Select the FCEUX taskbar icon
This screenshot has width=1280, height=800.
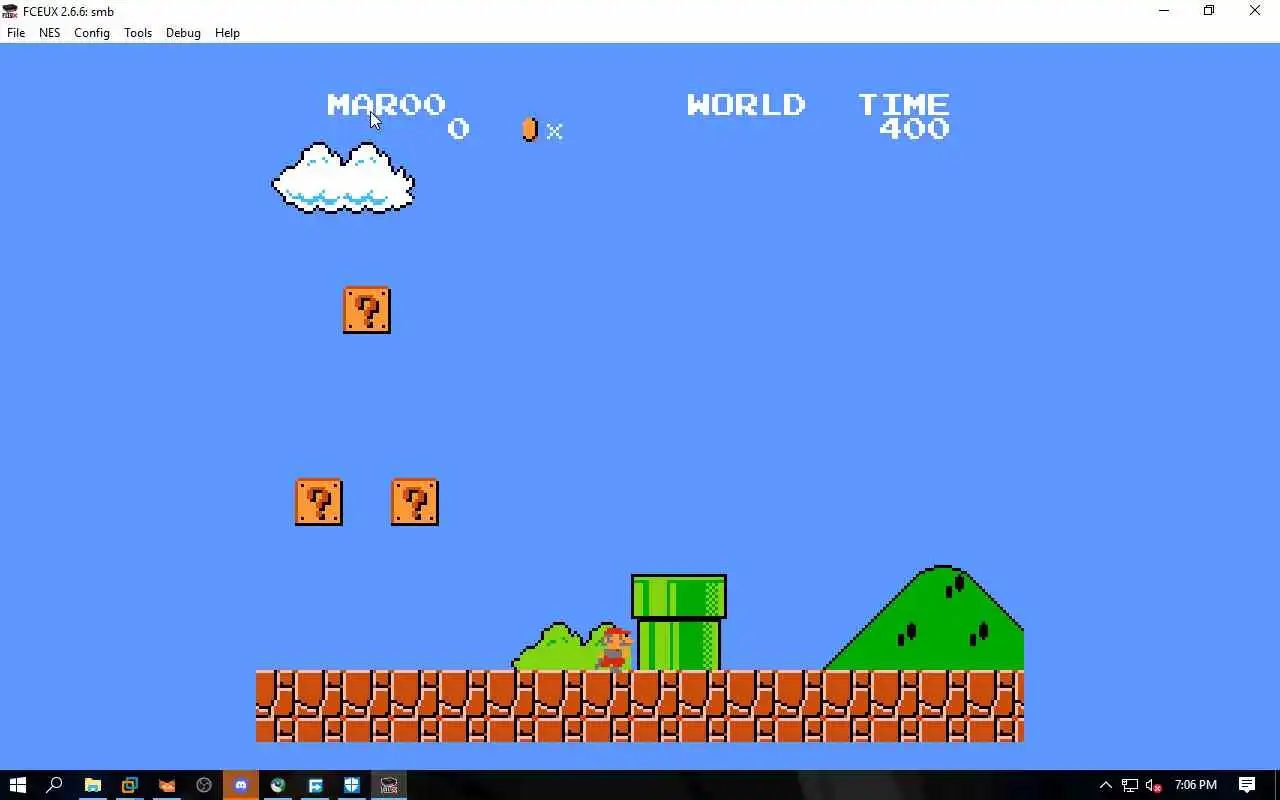click(389, 785)
